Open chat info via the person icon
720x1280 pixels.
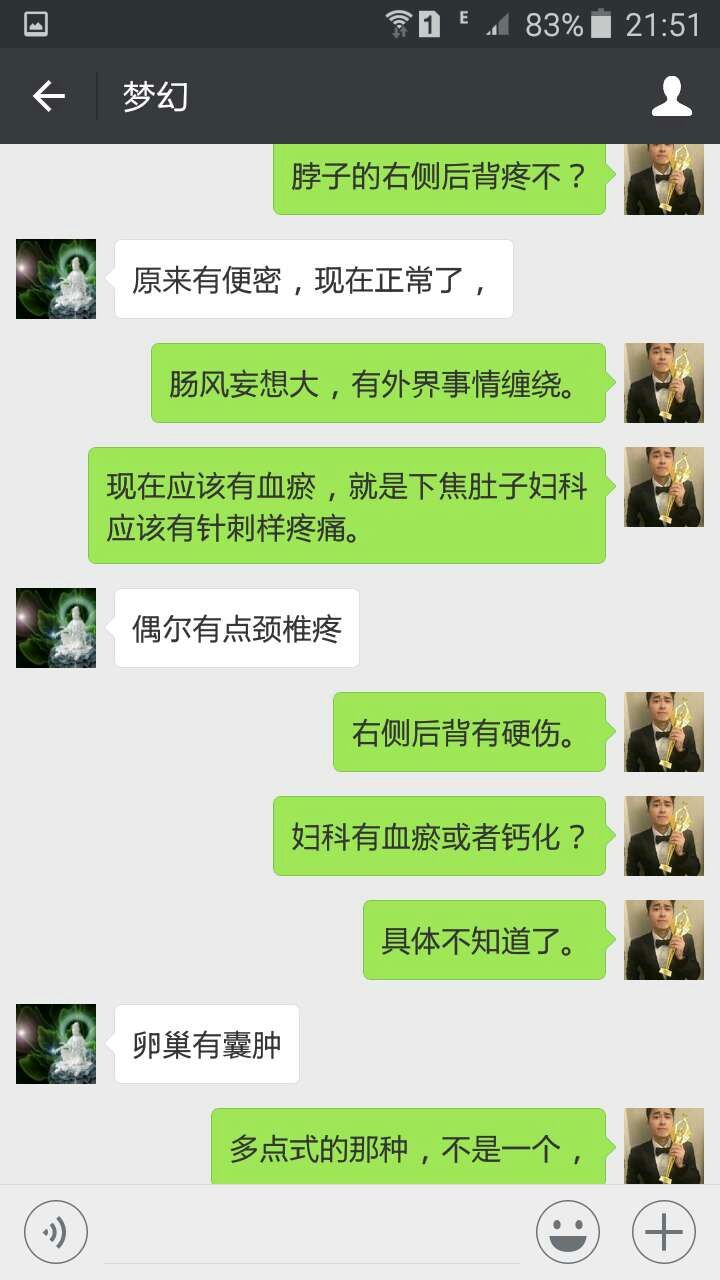pos(671,96)
